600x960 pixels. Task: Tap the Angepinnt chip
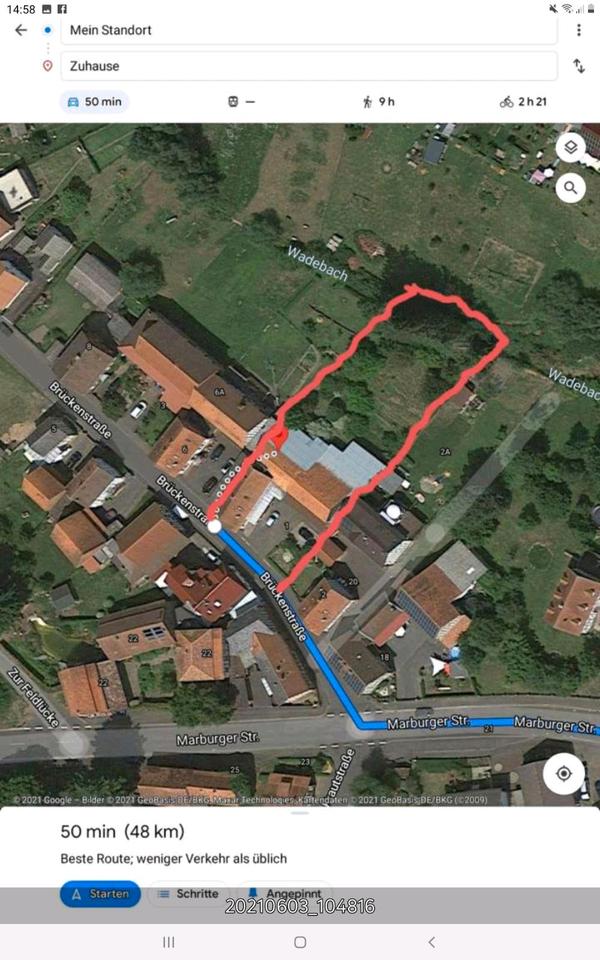click(x=284, y=893)
